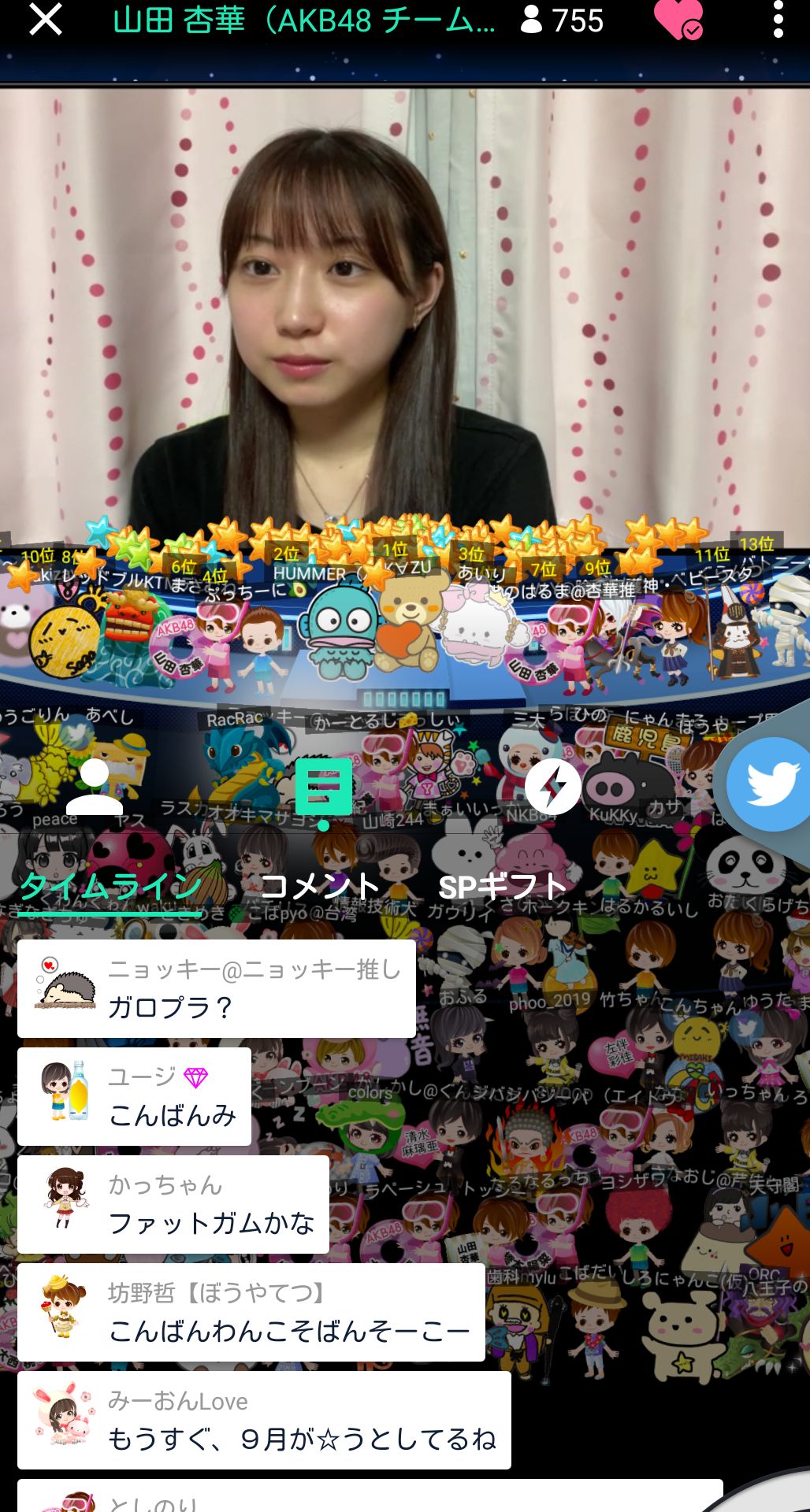This screenshot has height=1512, width=810.
Task: Open ユージ's comment こんばんみ
Action: pyautogui.click(x=135, y=1096)
